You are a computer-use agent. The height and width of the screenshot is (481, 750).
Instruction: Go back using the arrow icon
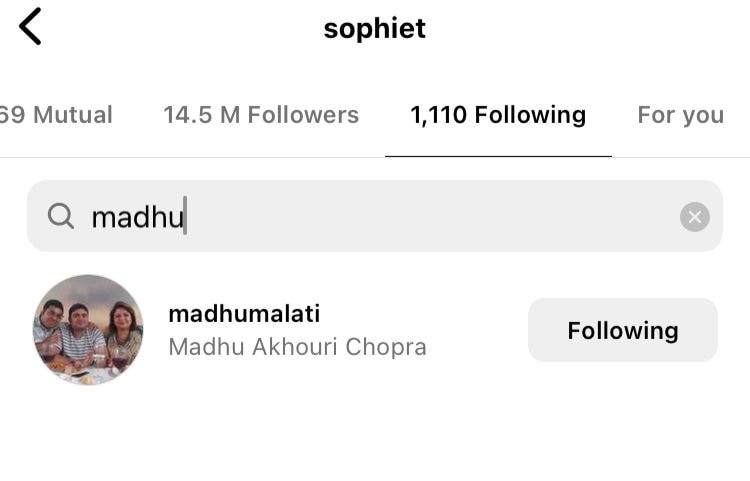click(x=31, y=27)
